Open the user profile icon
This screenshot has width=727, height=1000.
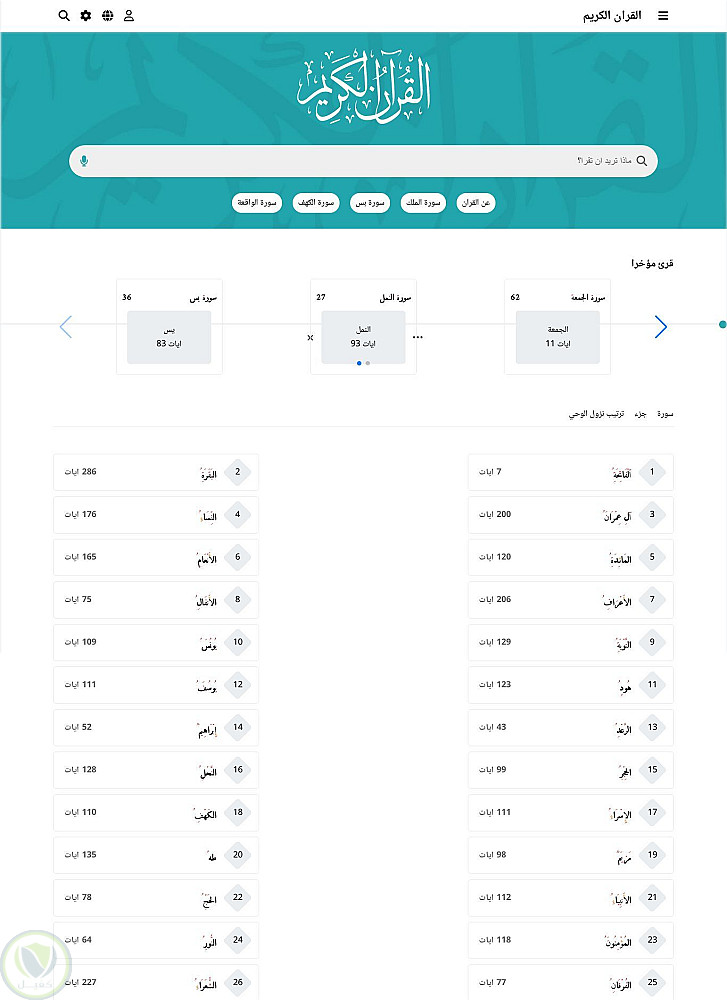(x=129, y=16)
